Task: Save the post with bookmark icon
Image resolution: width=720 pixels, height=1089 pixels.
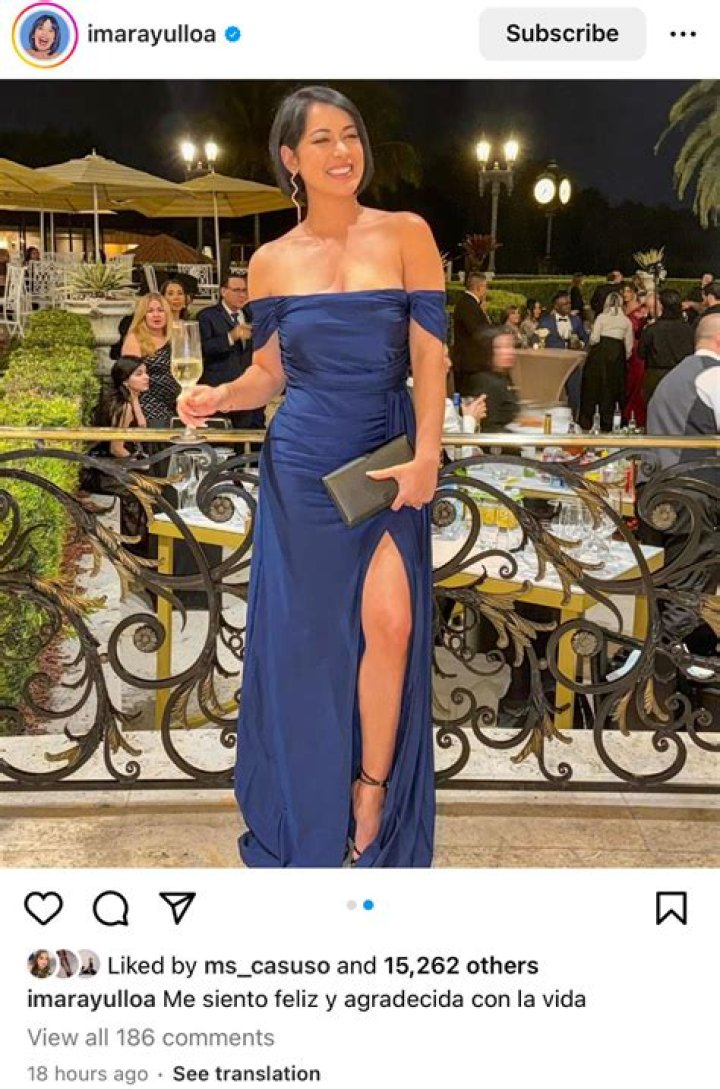Action: pos(670,907)
